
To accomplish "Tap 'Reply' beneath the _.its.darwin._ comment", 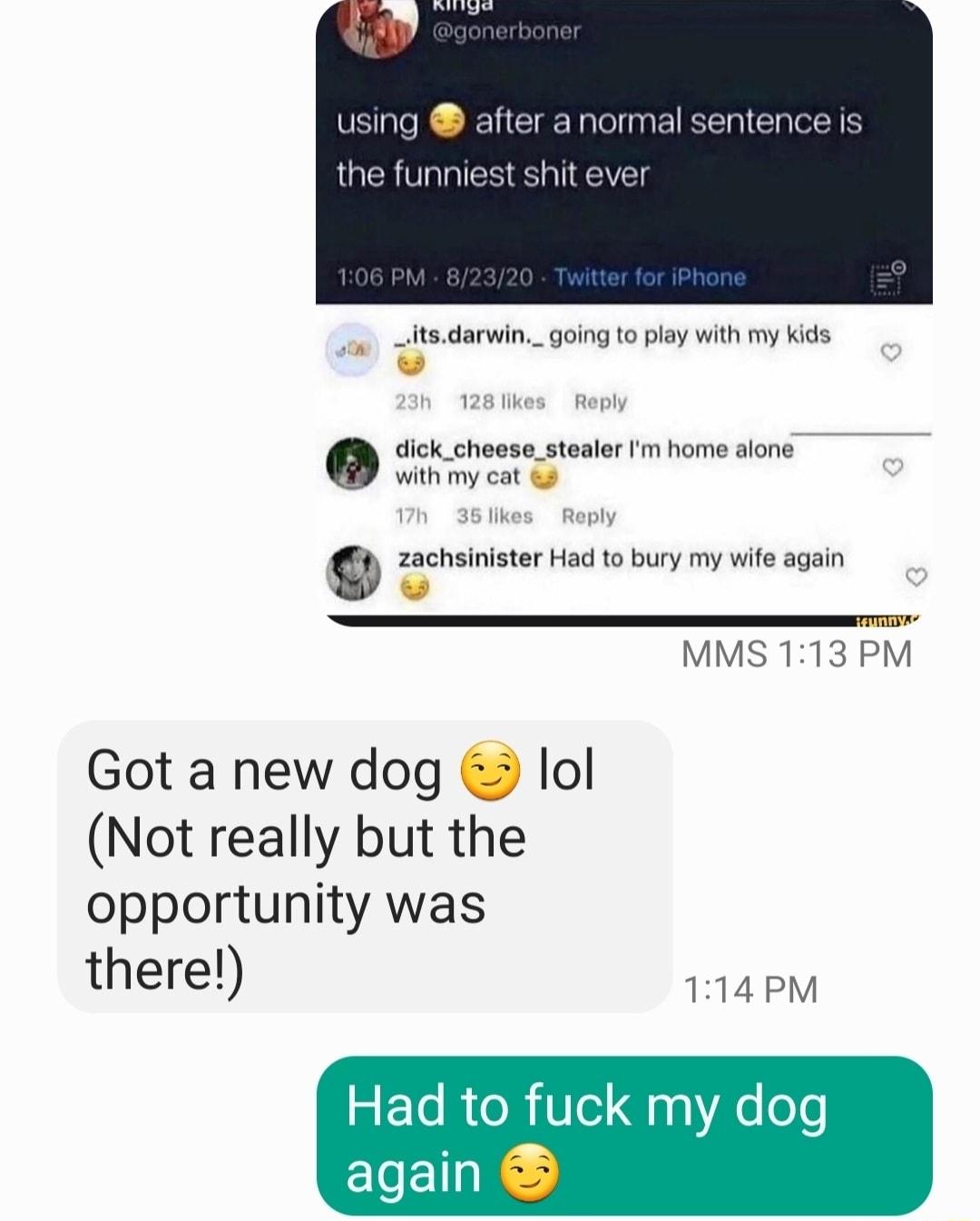I will click(x=600, y=402).
